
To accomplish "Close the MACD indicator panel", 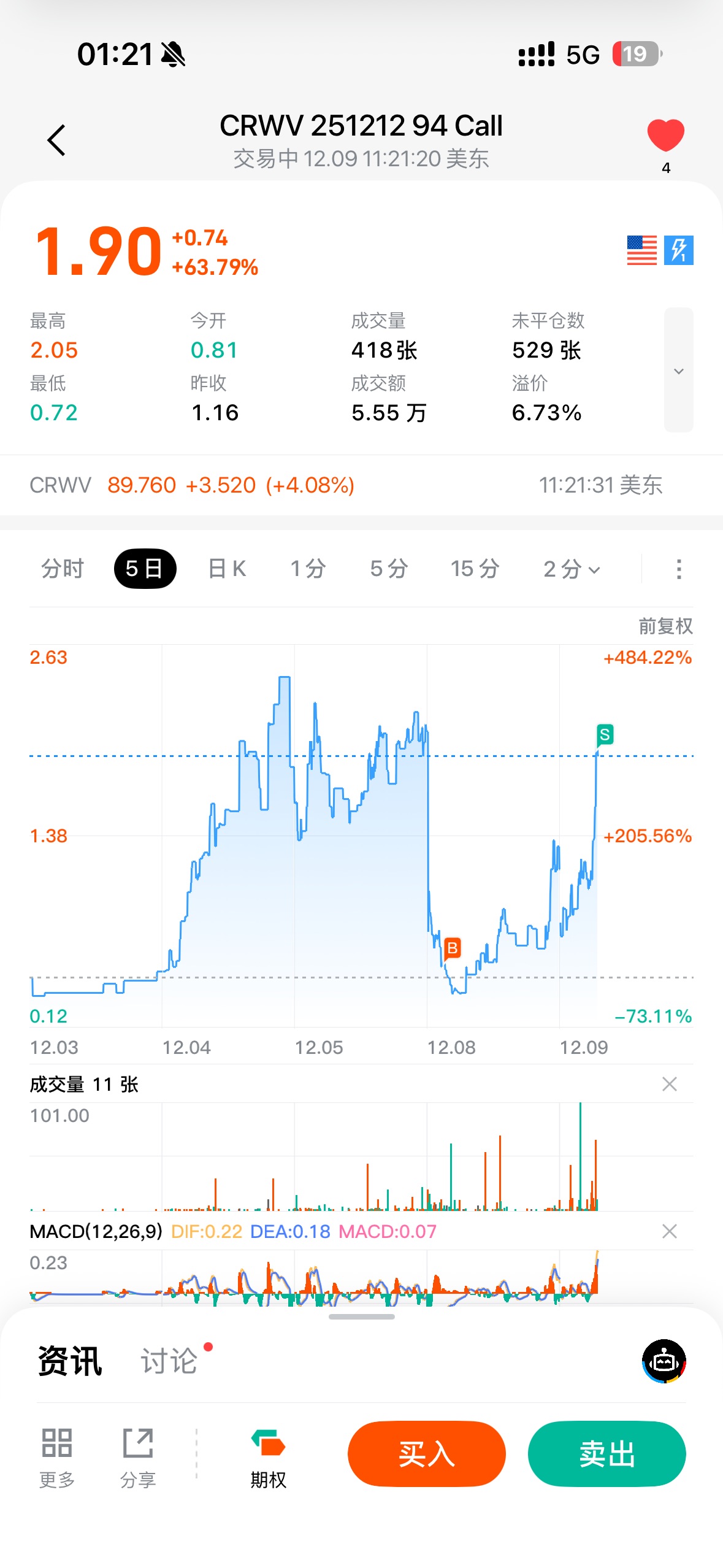I will pos(669,1231).
